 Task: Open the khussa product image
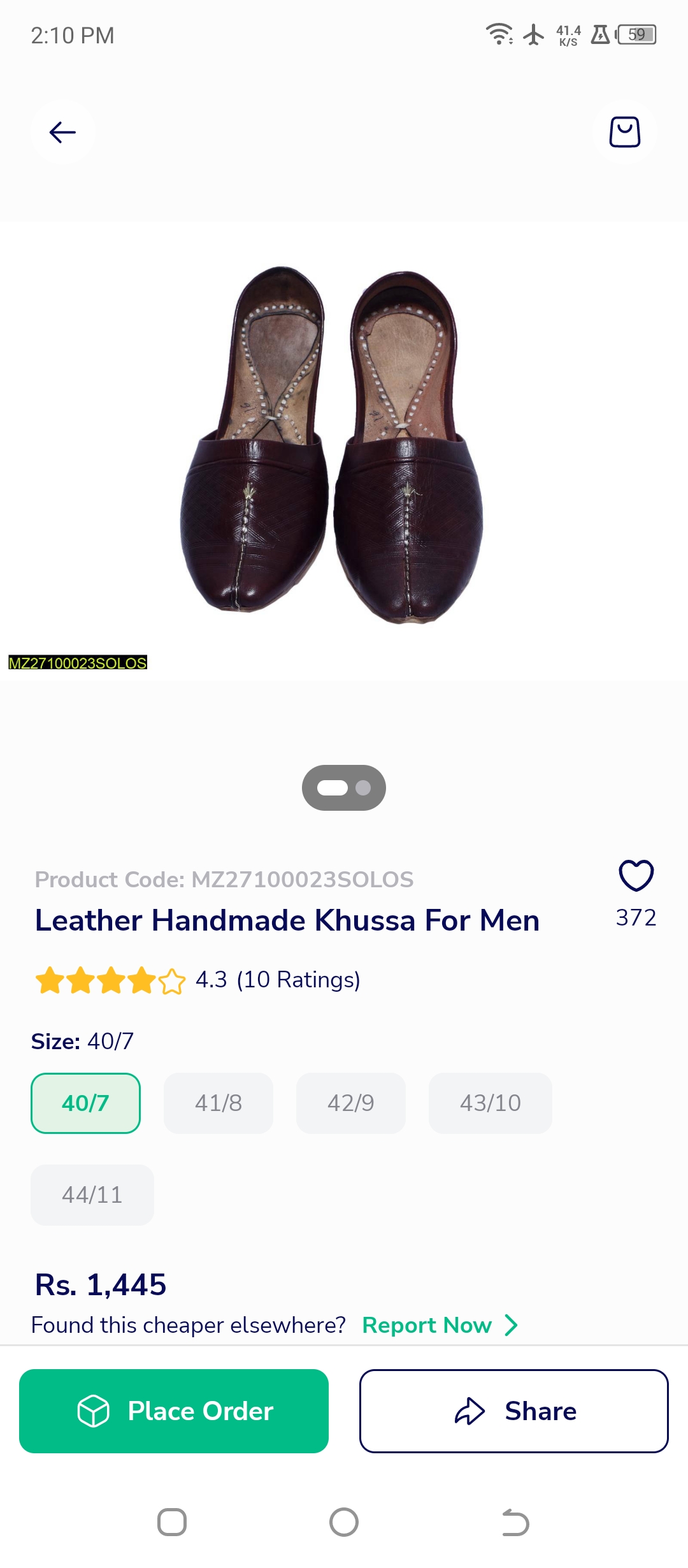[x=331, y=446]
